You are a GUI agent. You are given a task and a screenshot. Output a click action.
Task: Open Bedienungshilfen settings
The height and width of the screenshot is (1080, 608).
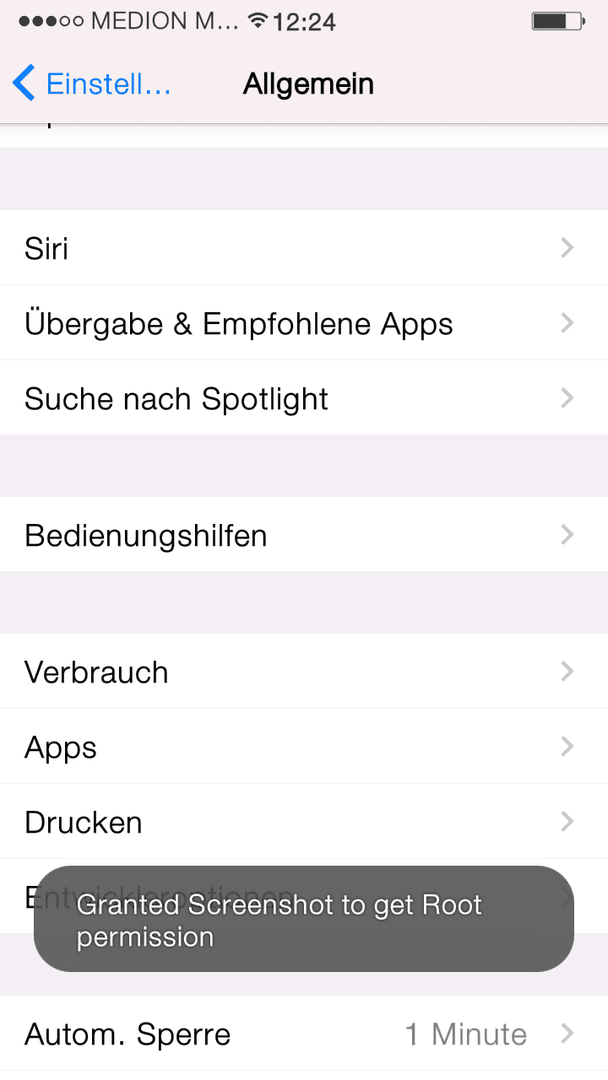[x=304, y=534]
